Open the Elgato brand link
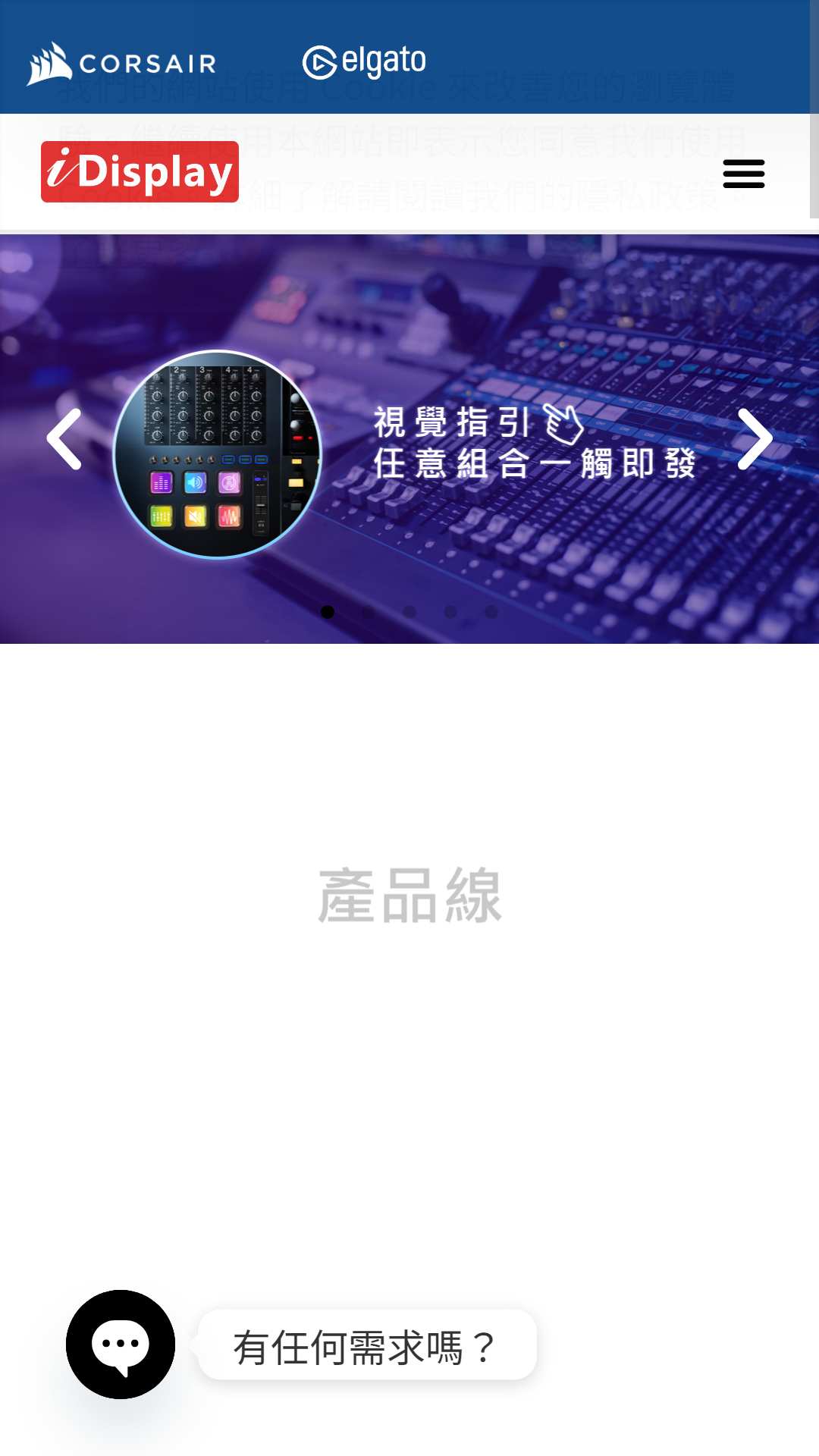Screen dimensions: 819x1456 point(364,61)
